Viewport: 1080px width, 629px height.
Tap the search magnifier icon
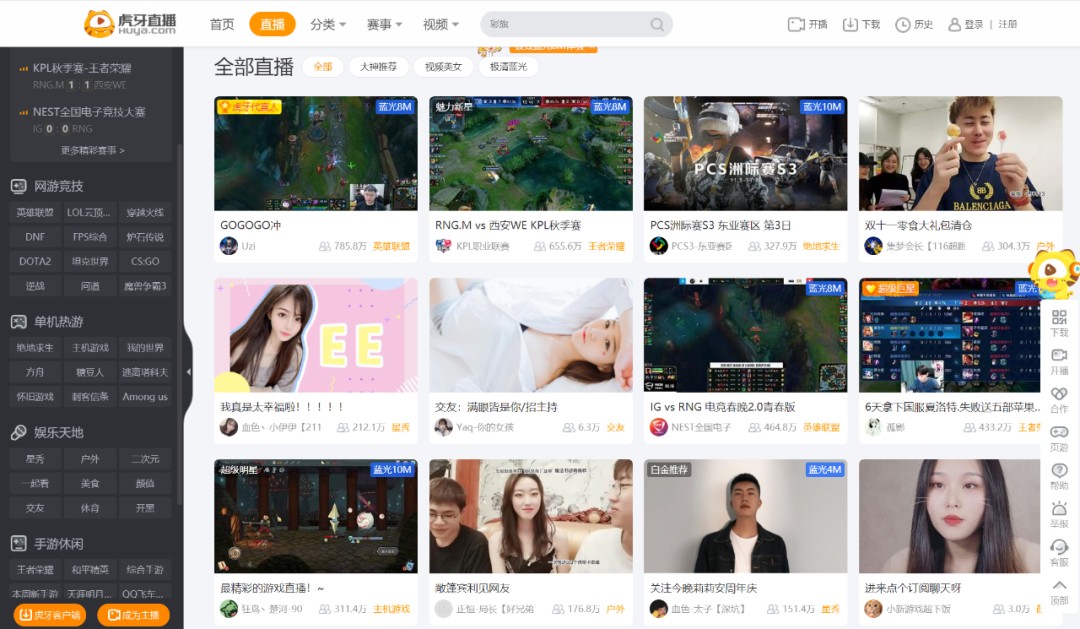pos(657,25)
